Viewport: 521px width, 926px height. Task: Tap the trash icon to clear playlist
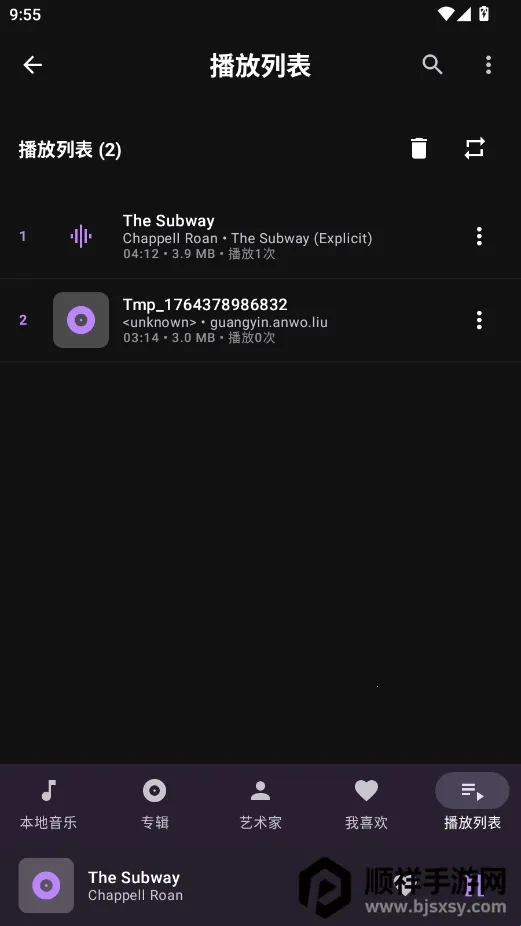(419, 148)
